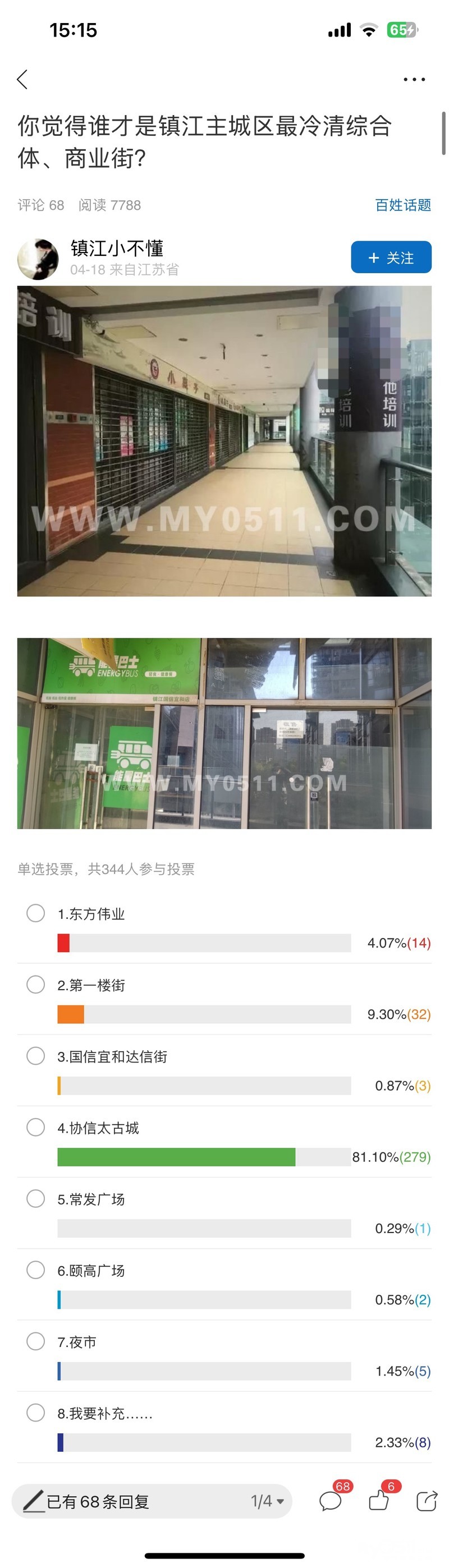This screenshot has height=1568, width=449.
Task: Like this post with the thumbs-up
Action: tap(378, 1501)
